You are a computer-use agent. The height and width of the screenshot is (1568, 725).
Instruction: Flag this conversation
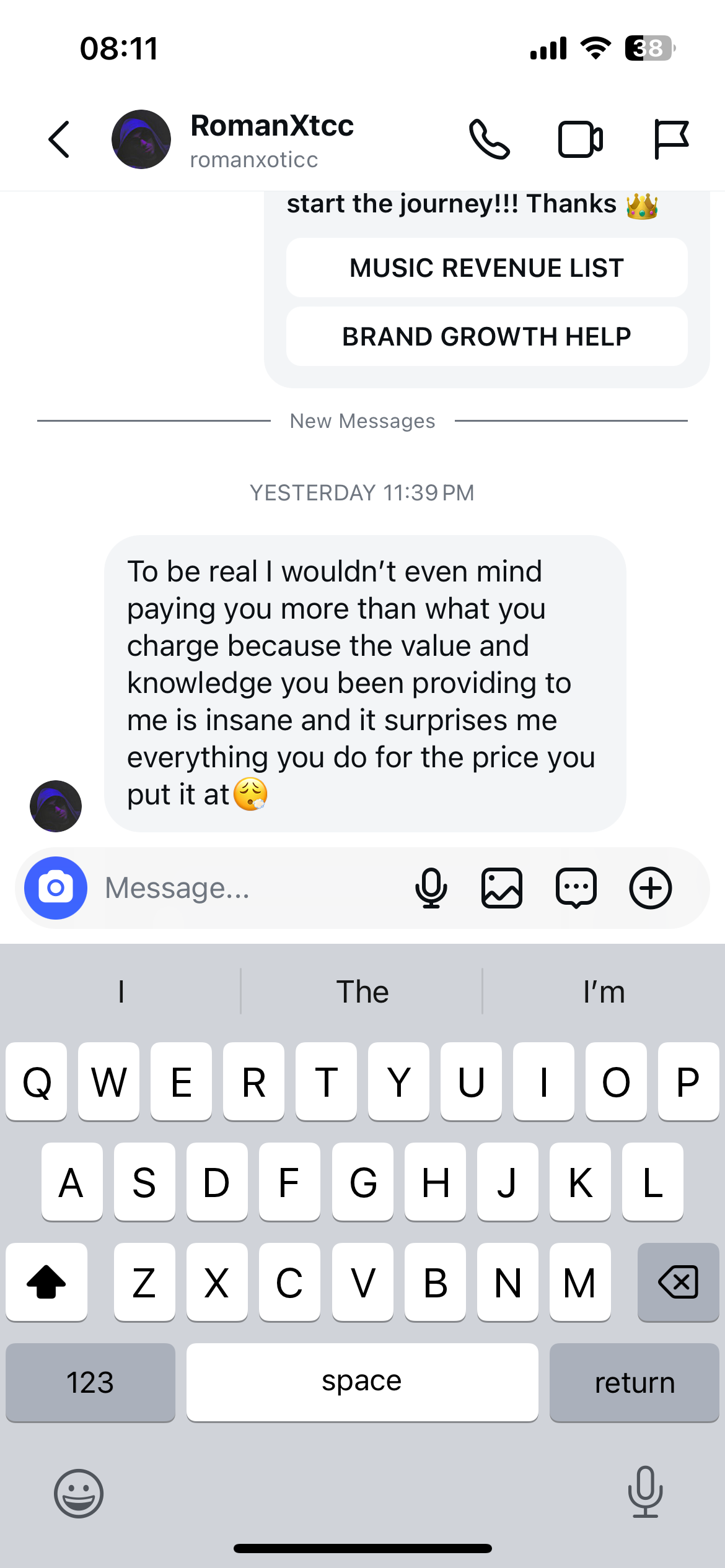pyautogui.click(x=671, y=139)
